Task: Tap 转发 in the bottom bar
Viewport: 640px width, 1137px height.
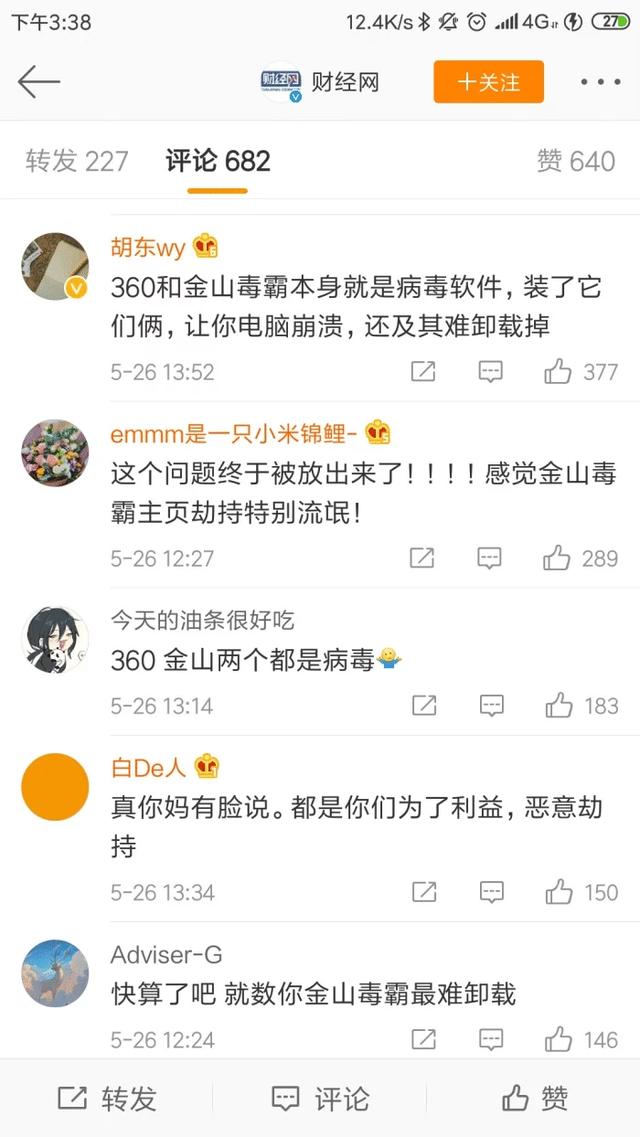Action: click(107, 1099)
